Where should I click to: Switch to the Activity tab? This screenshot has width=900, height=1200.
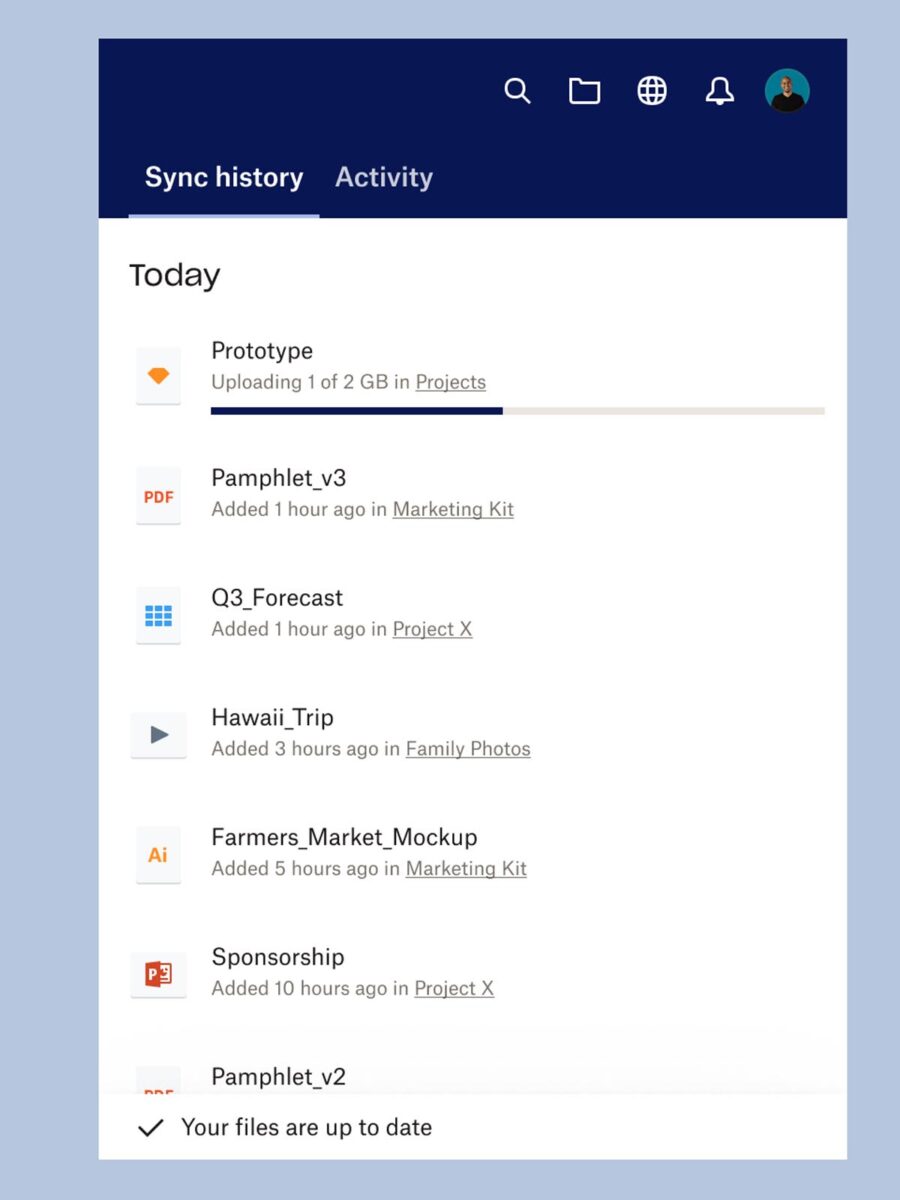[x=384, y=178]
